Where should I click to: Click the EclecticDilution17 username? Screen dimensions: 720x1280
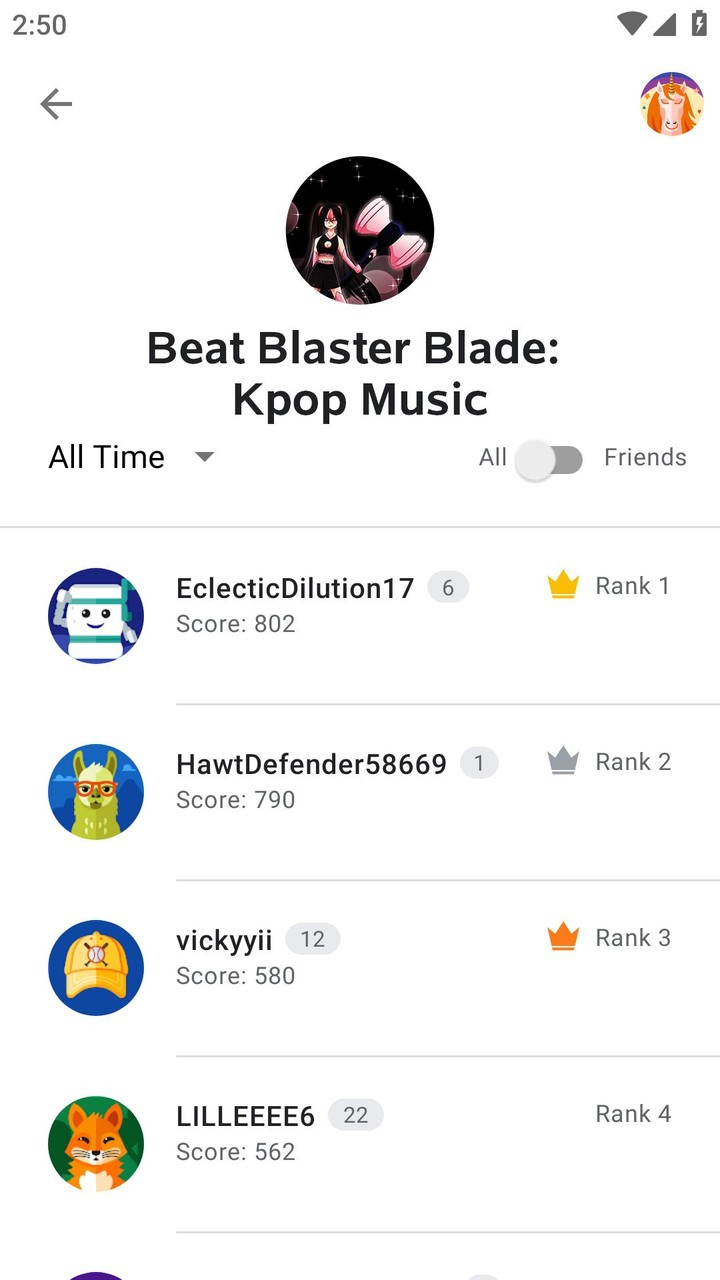[294, 588]
